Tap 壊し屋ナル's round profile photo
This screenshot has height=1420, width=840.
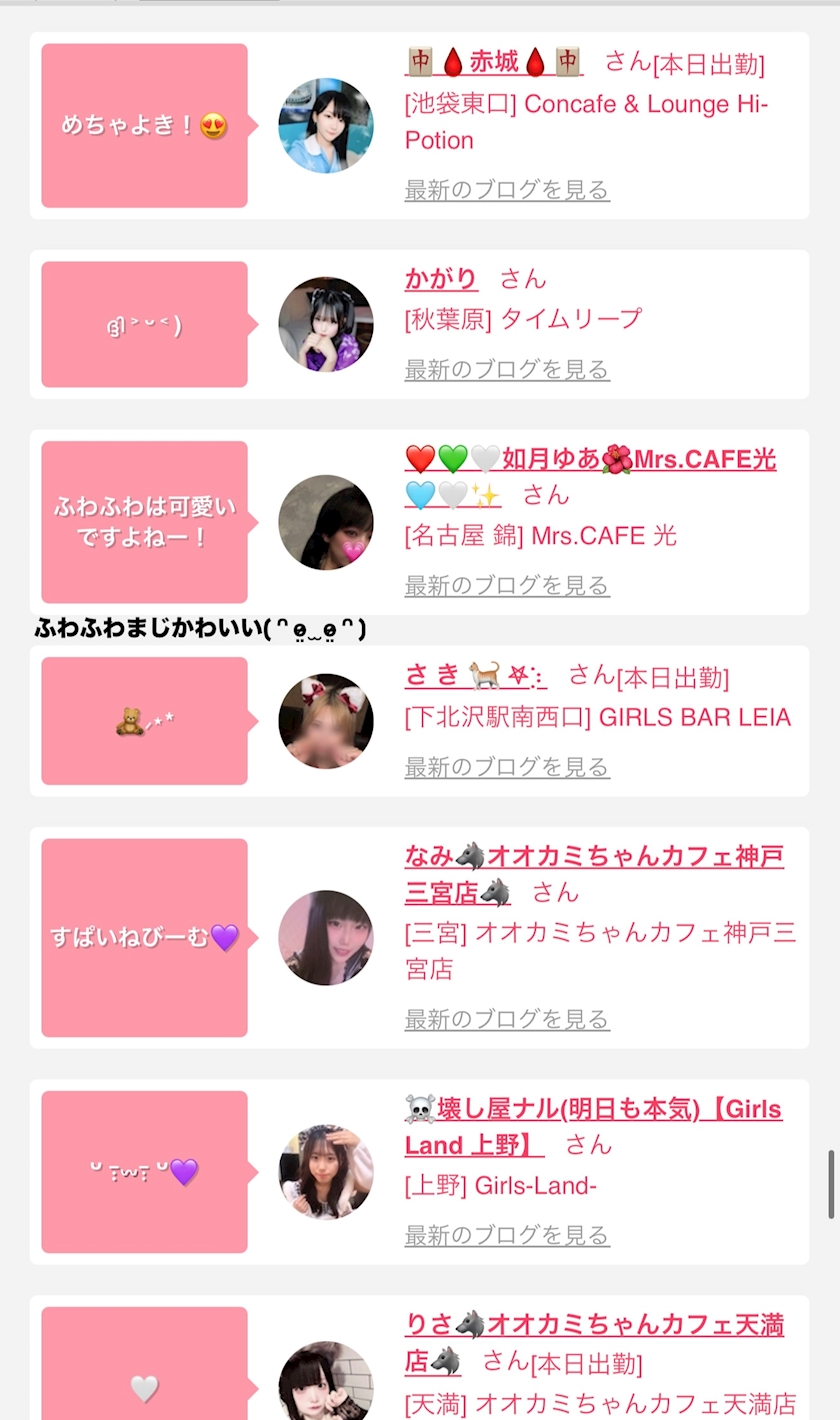[x=326, y=1172]
